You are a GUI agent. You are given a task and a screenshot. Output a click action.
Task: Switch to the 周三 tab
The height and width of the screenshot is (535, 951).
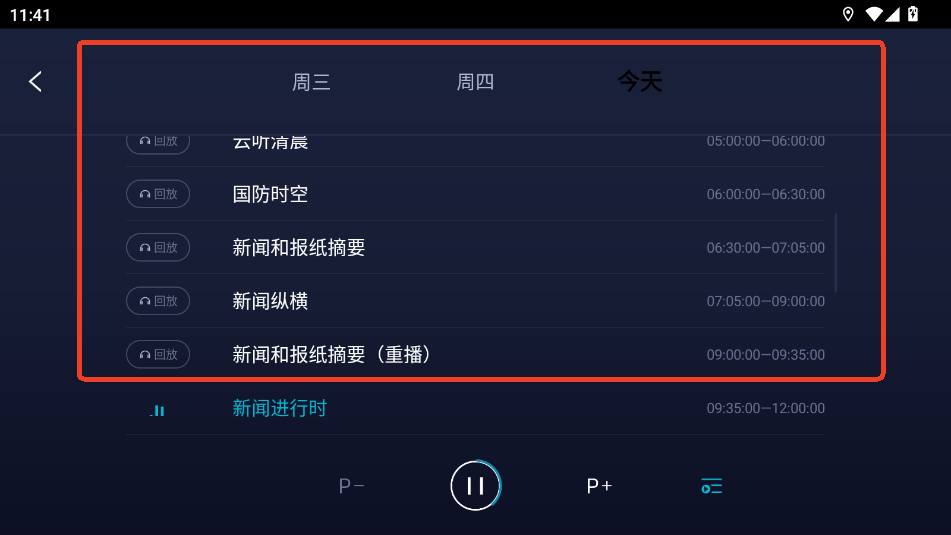(311, 83)
